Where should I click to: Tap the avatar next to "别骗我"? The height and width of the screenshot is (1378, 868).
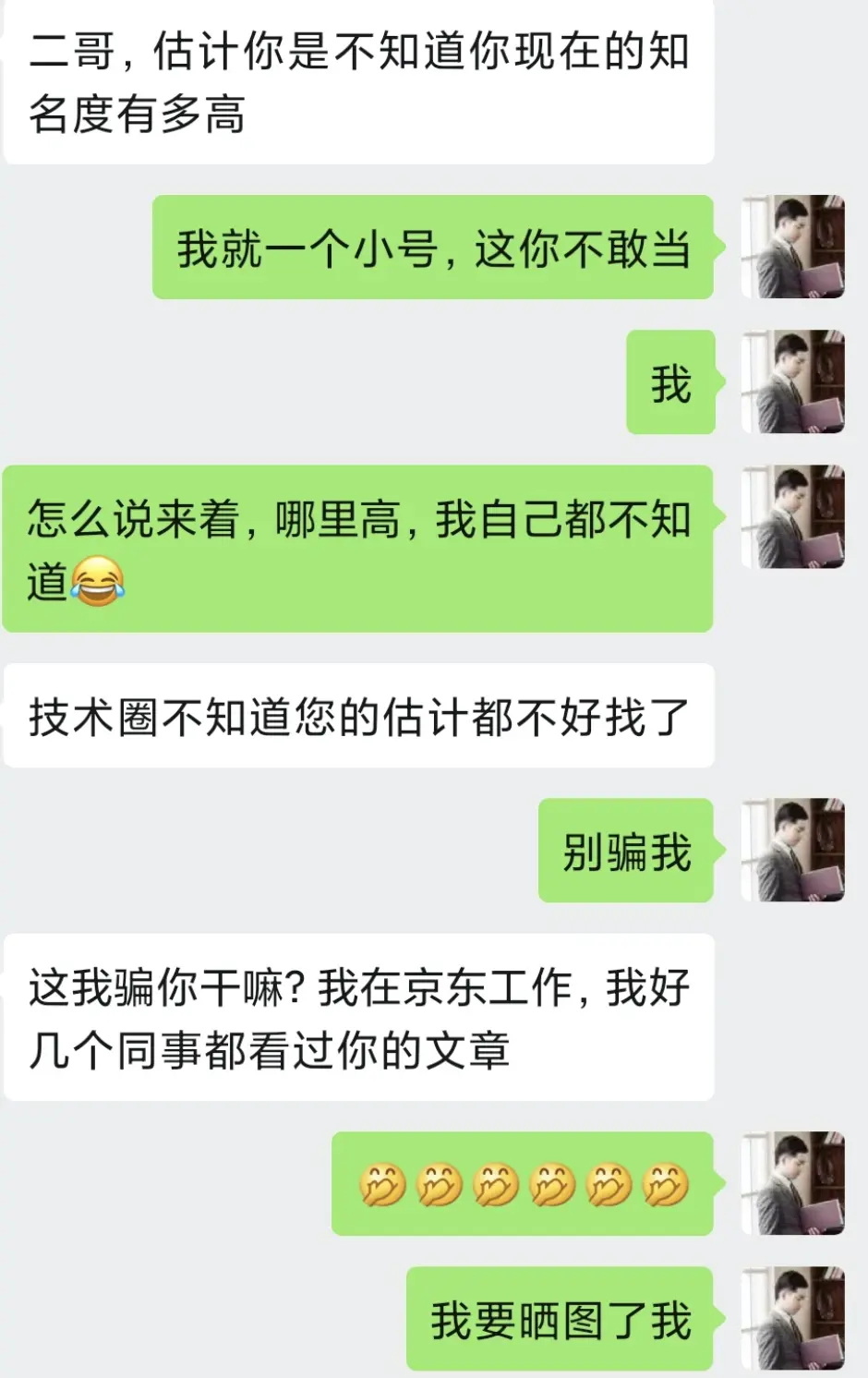tap(793, 850)
